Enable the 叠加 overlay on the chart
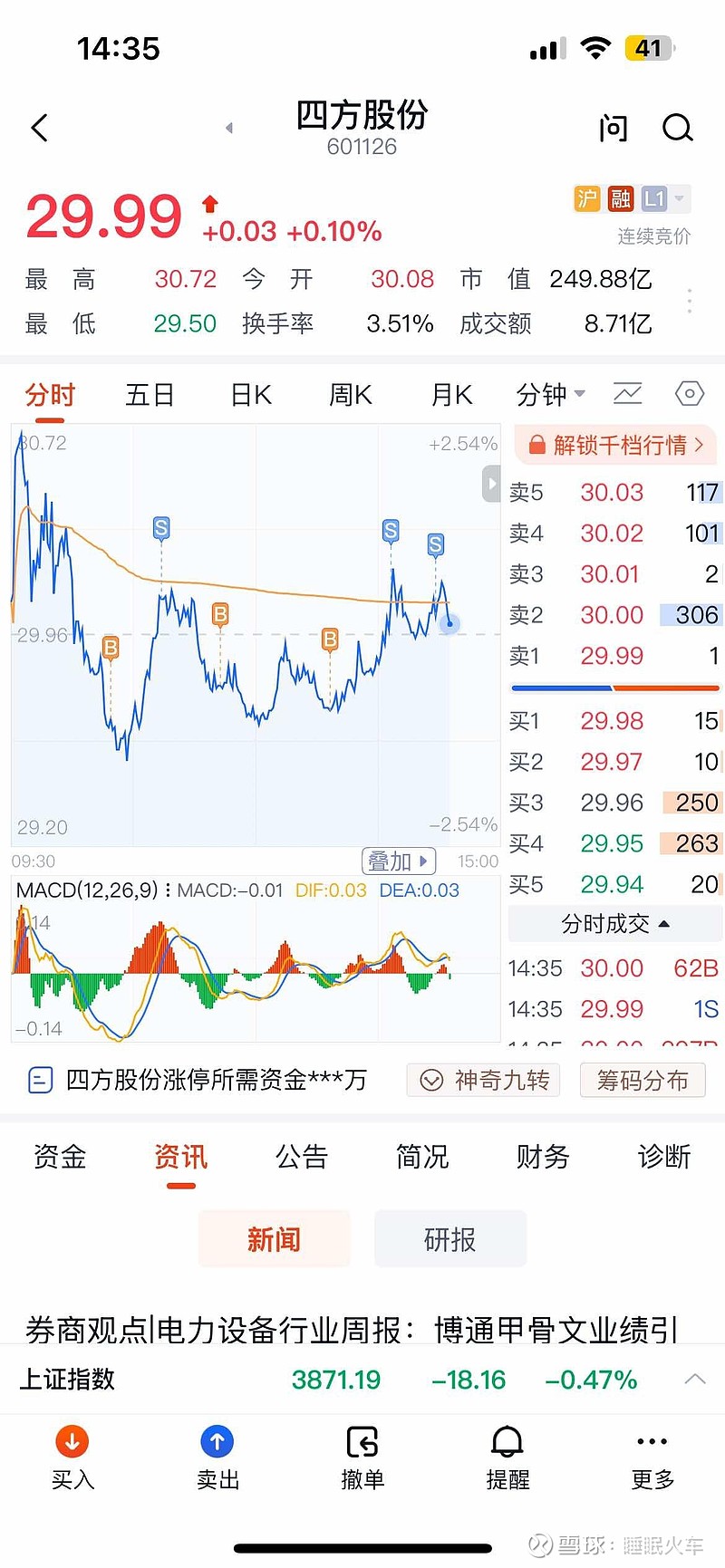This screenshot has width=725, height=1568. (x=399, y=861)
